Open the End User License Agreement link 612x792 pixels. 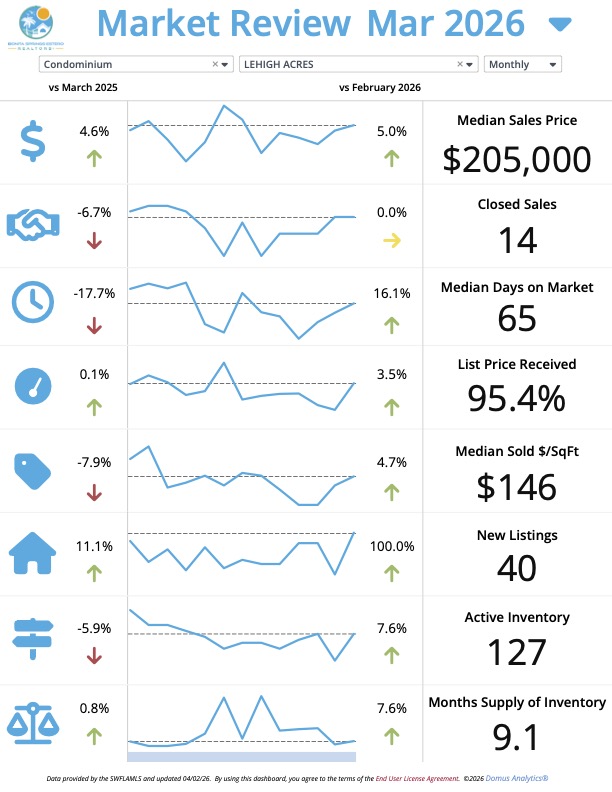[416, 777]
